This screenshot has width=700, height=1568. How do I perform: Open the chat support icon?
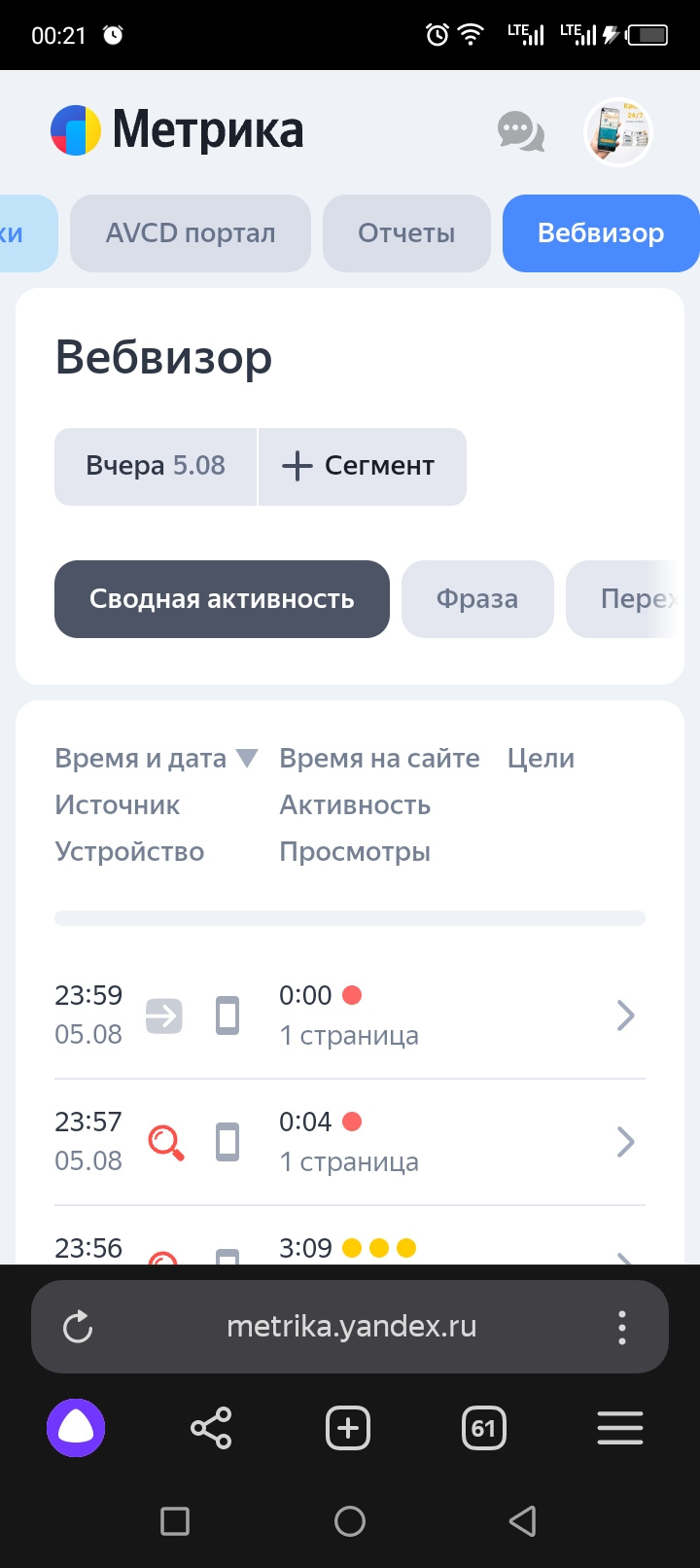(x=521, y=131)
